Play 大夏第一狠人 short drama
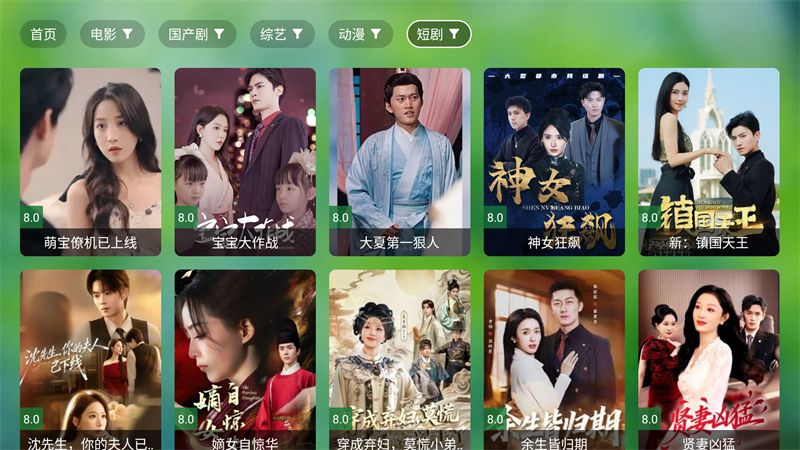The height and width of the screenshot is (450, 800). (x=400, y=160)
